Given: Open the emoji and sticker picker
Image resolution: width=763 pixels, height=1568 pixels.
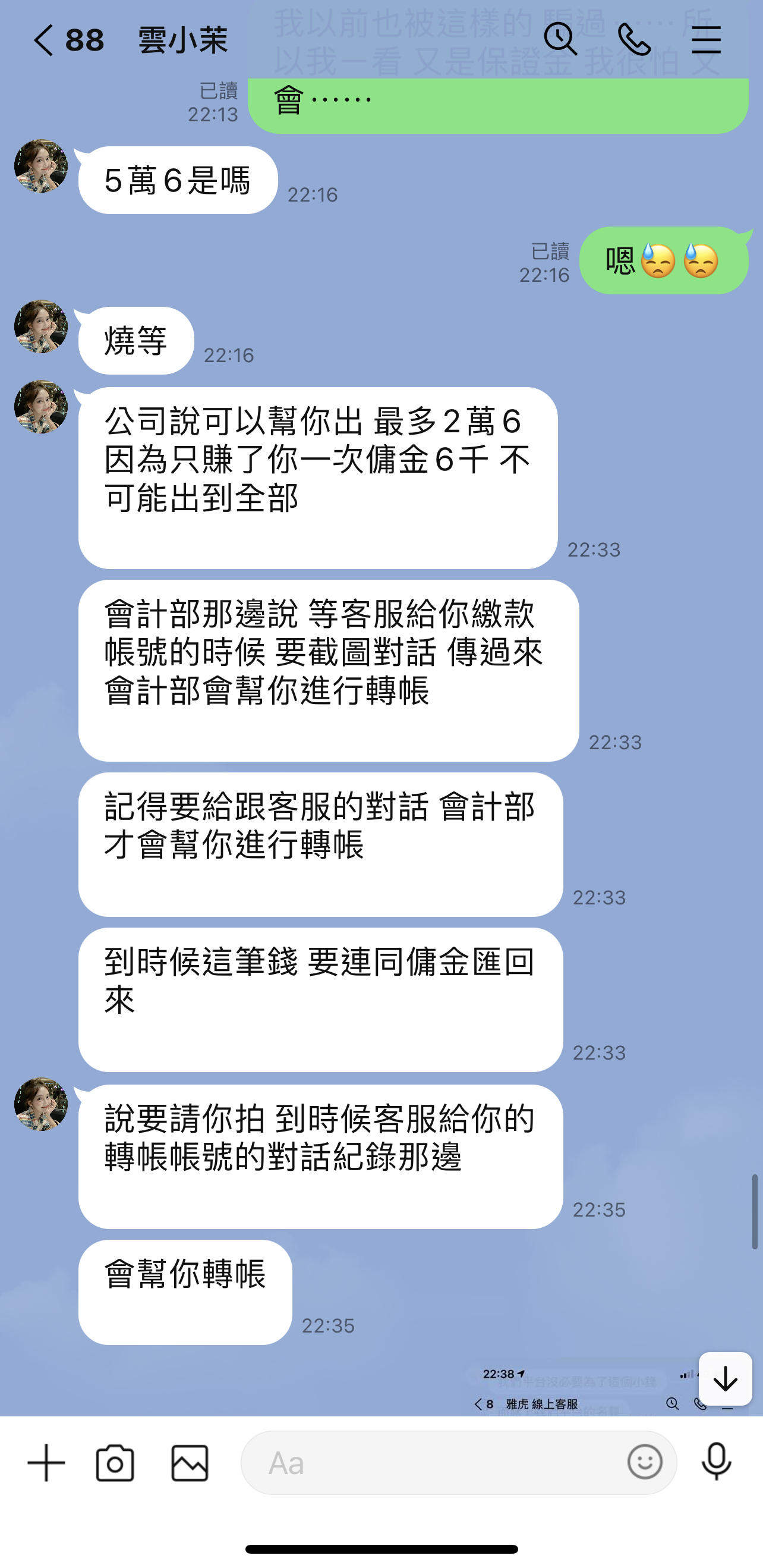Looking at the screenshot, I should pyautogui.click(x=644, y=1462).
